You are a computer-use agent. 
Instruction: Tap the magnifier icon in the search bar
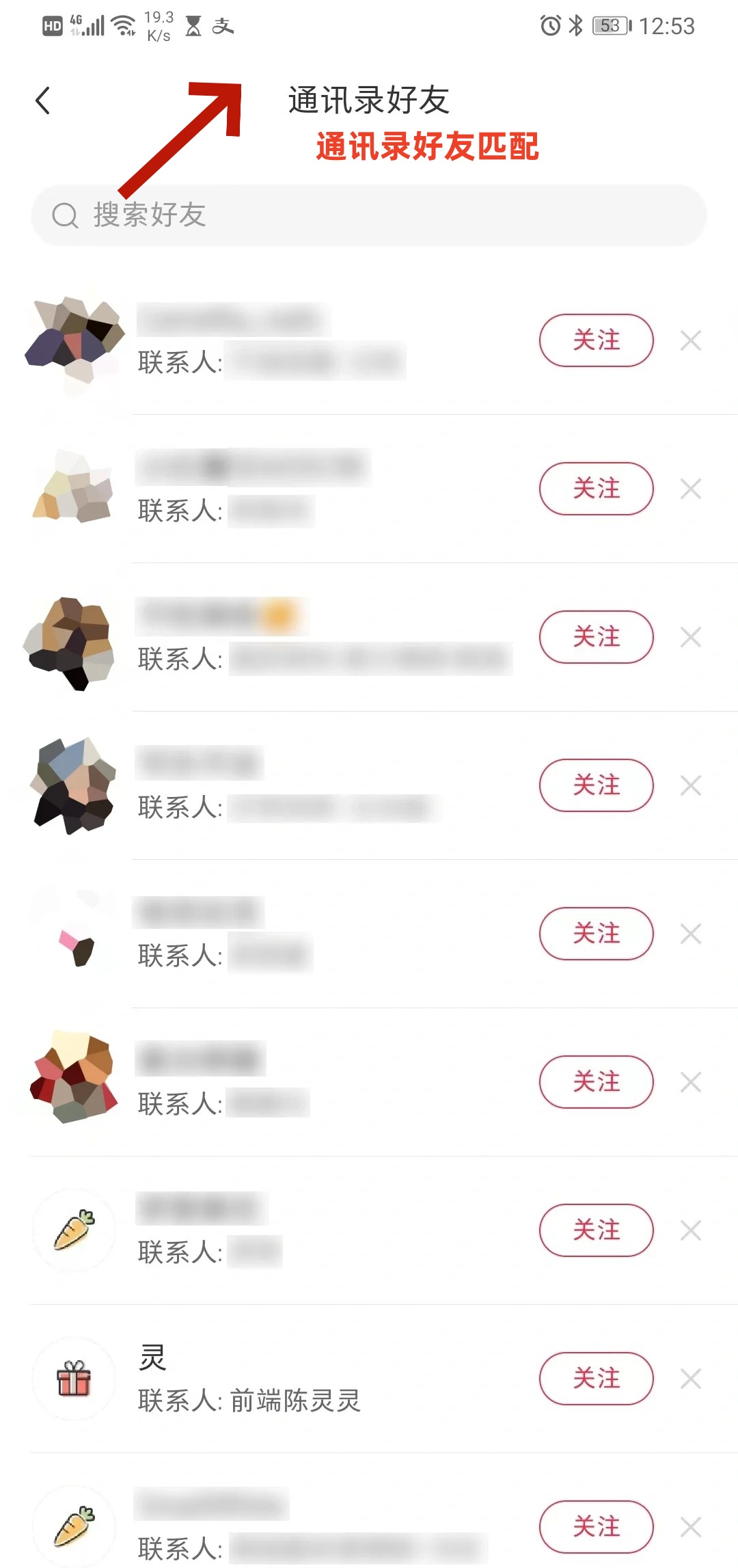point(65,217)
